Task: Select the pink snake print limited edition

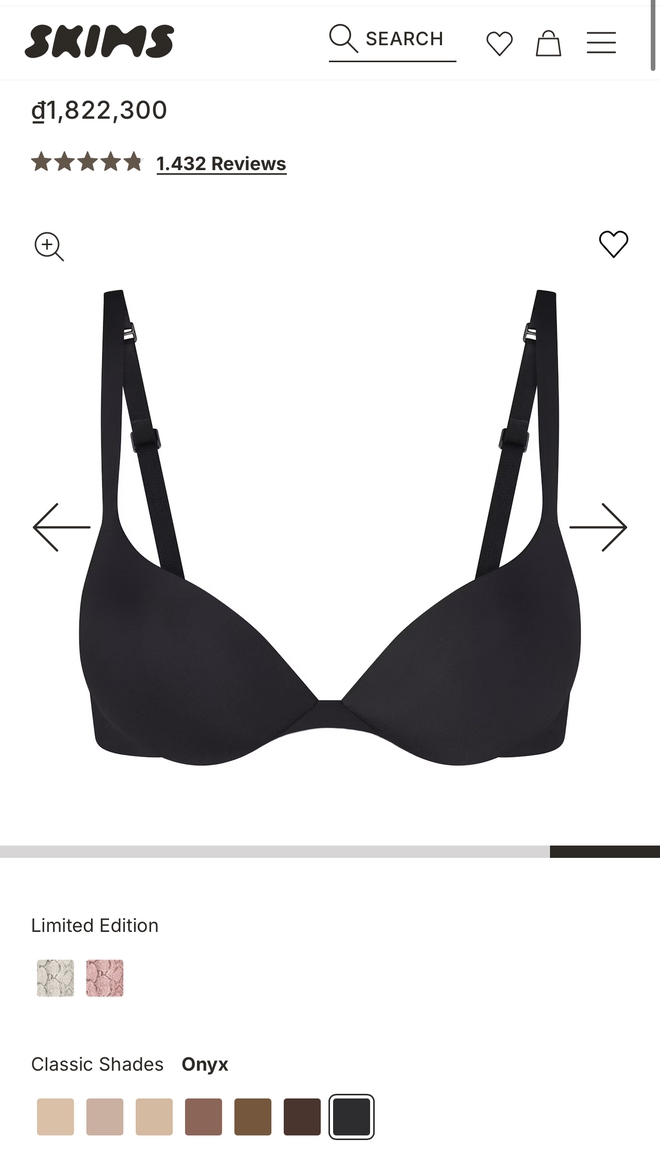Action: (105, 978)
